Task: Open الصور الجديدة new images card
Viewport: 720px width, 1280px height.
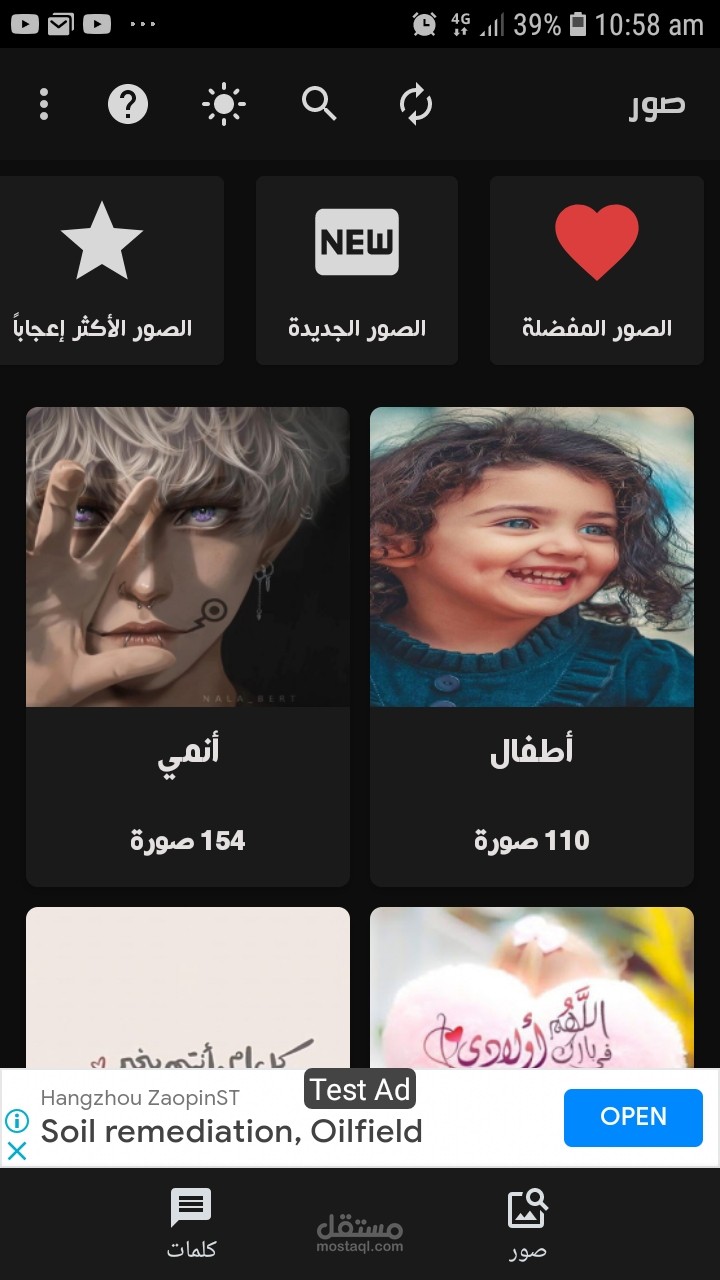Action: coord(357,270)
